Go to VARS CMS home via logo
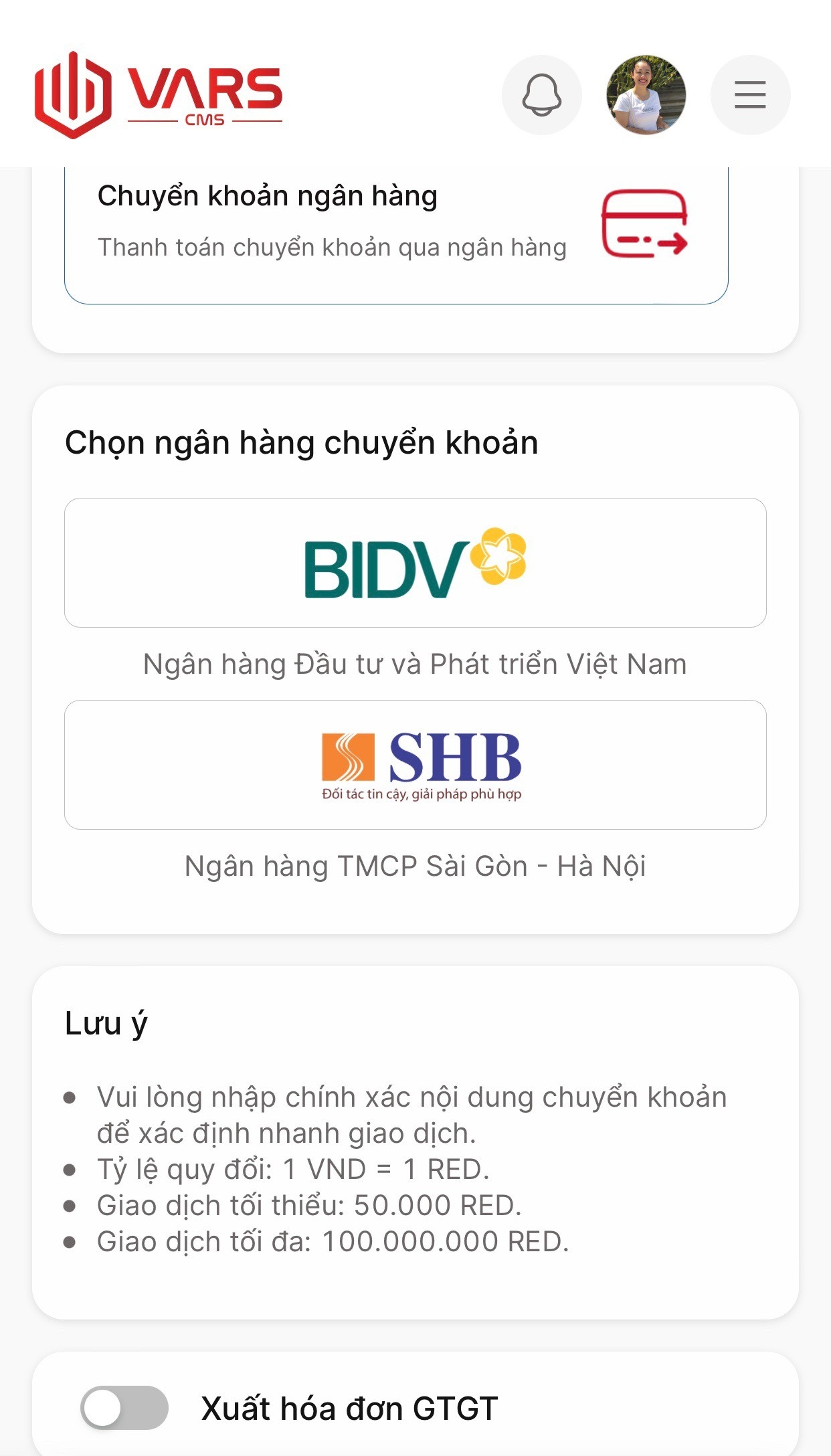This screenshot has height=1456, width=831. tap(159, 95)
